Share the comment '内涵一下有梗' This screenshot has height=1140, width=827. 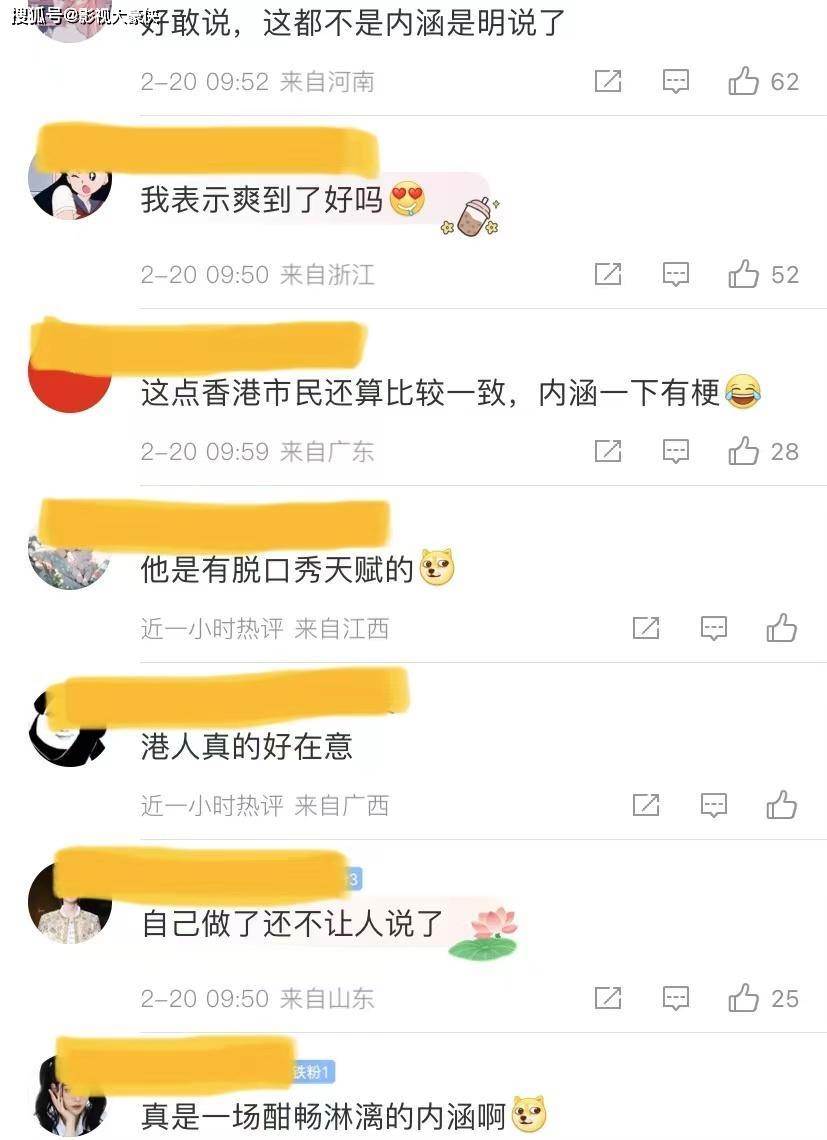click(608, 452)
